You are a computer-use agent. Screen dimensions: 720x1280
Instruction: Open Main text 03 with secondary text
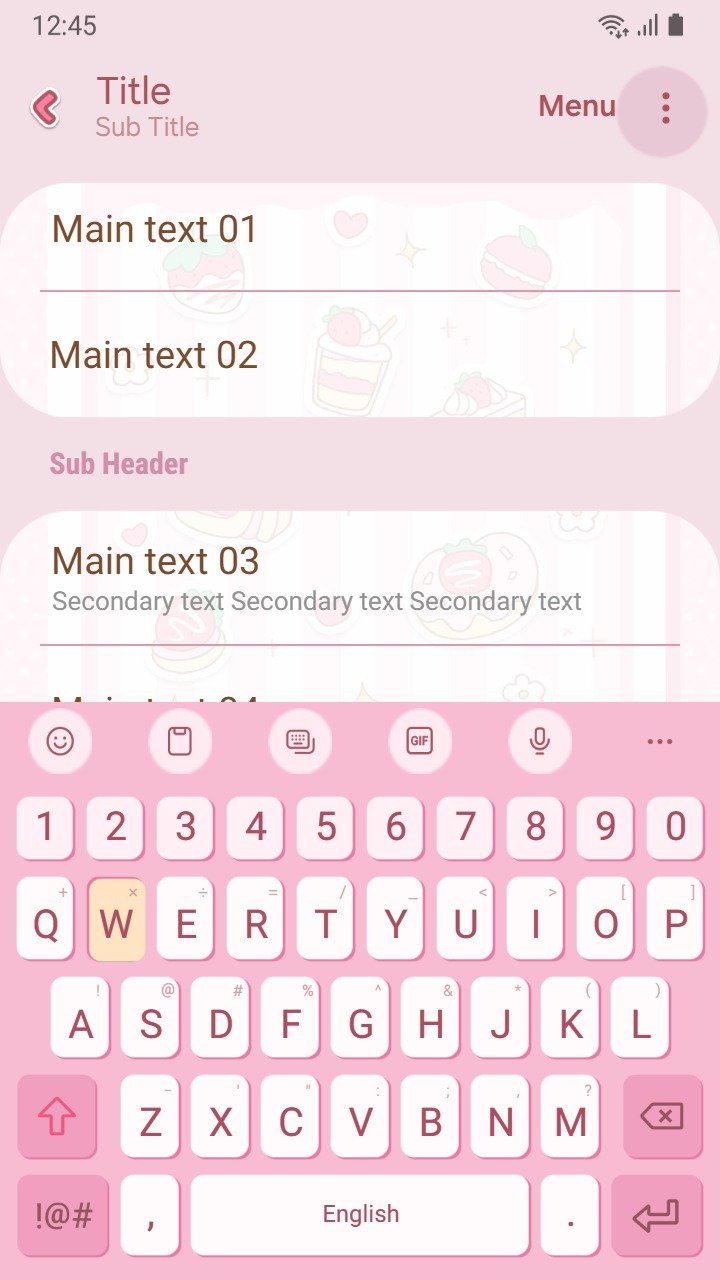[x=360, y=578]
